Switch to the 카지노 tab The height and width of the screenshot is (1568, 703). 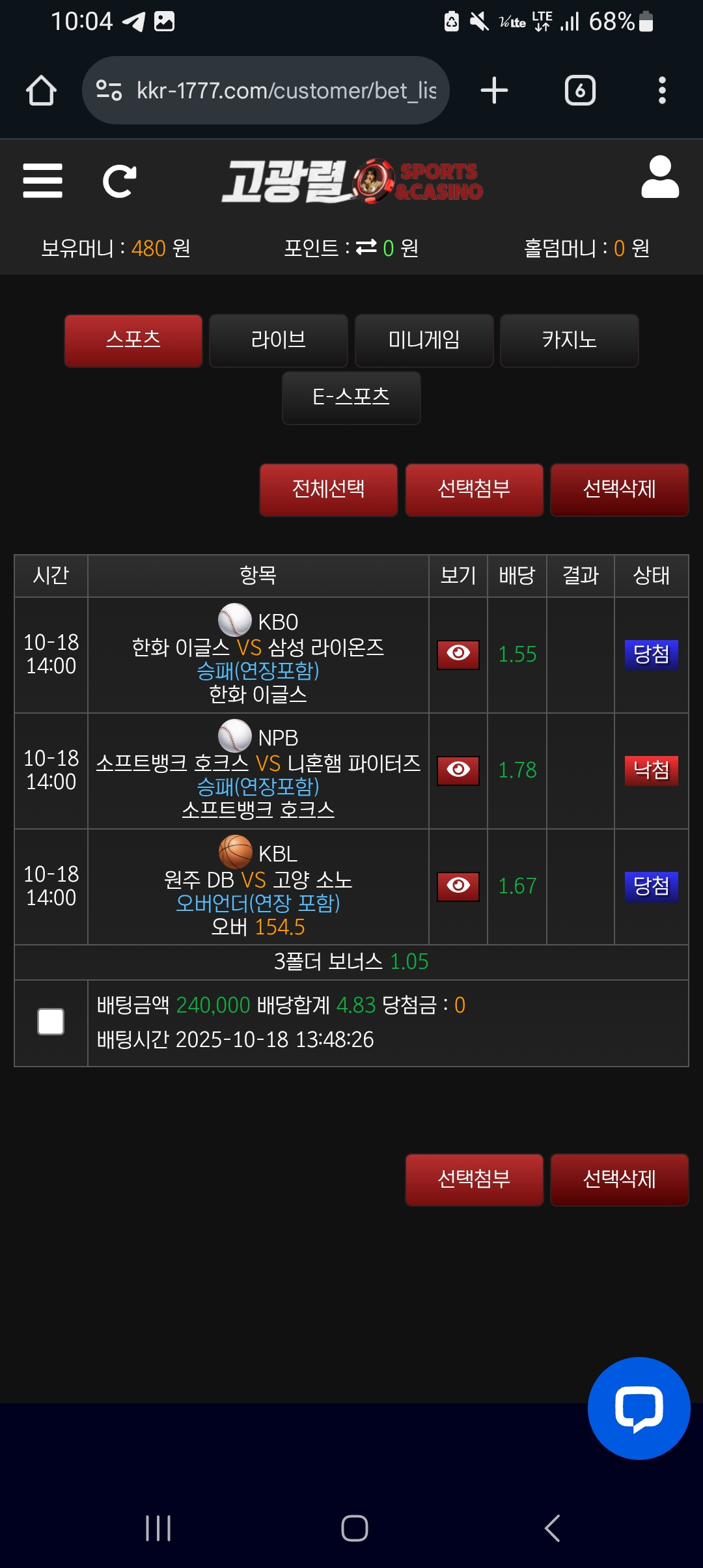569,341
